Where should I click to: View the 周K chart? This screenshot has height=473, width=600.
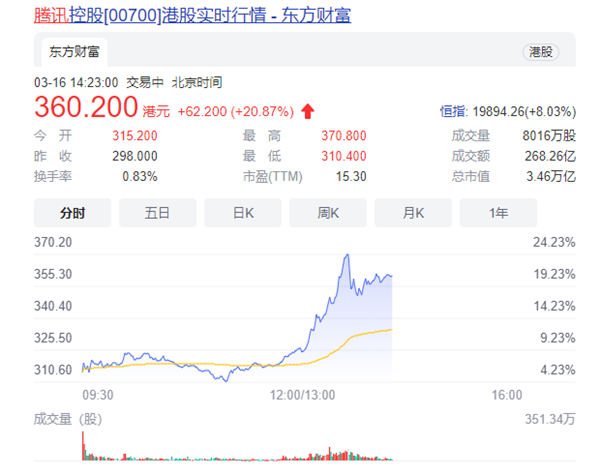[x=329, y=212]
